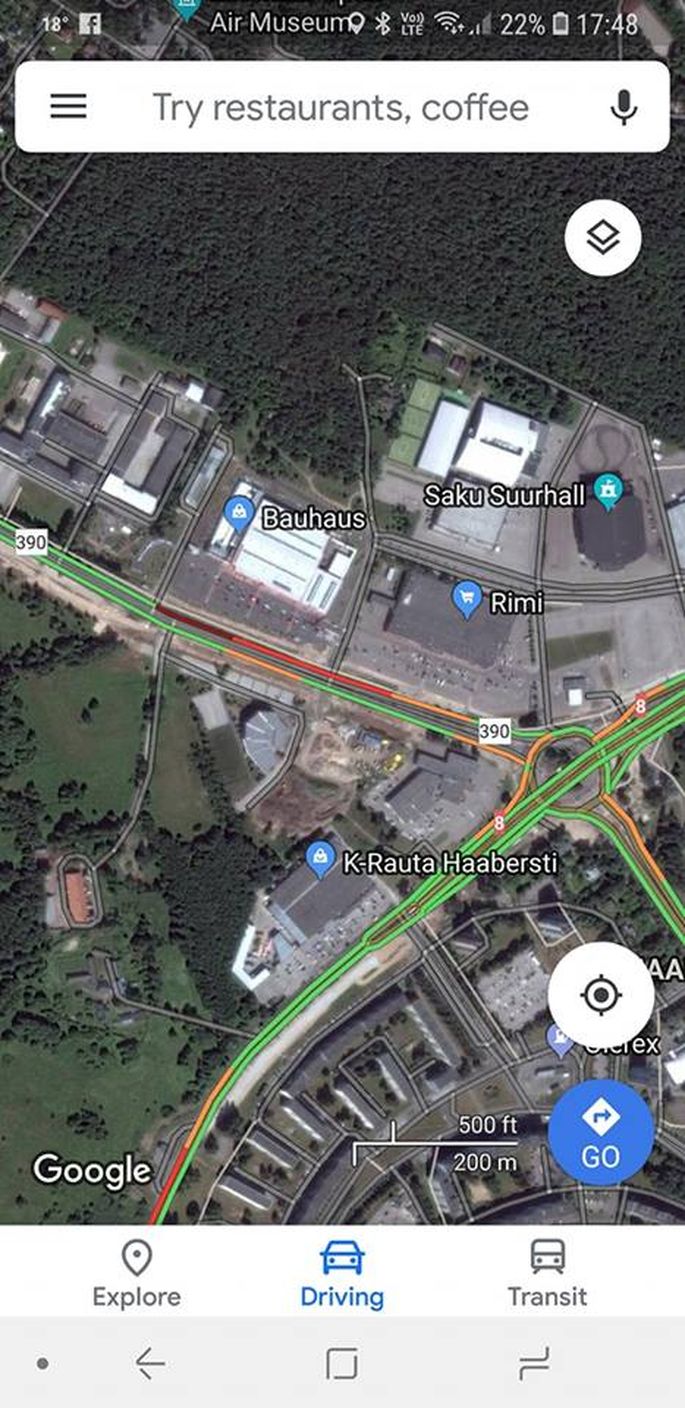Go to the home screen
This screenshot has width=685, height=1408.
tap(342, 1363)
